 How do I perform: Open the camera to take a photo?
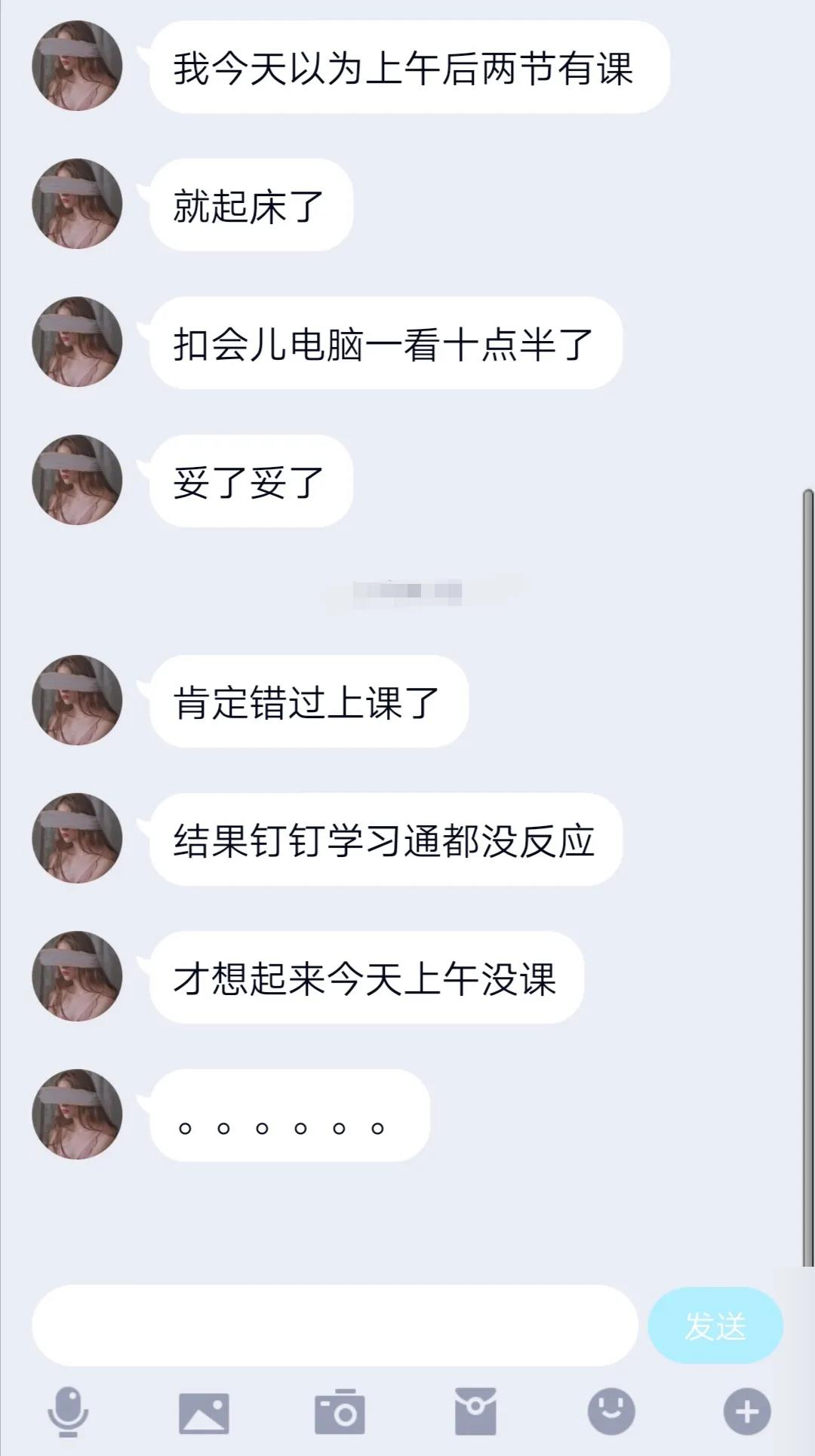pos(340,1411)
